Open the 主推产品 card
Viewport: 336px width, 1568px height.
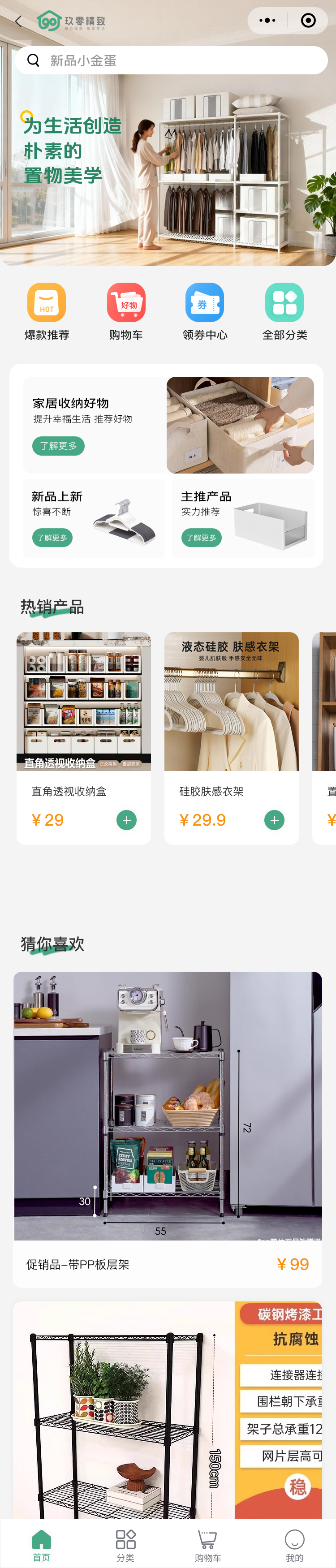(243, 517)
